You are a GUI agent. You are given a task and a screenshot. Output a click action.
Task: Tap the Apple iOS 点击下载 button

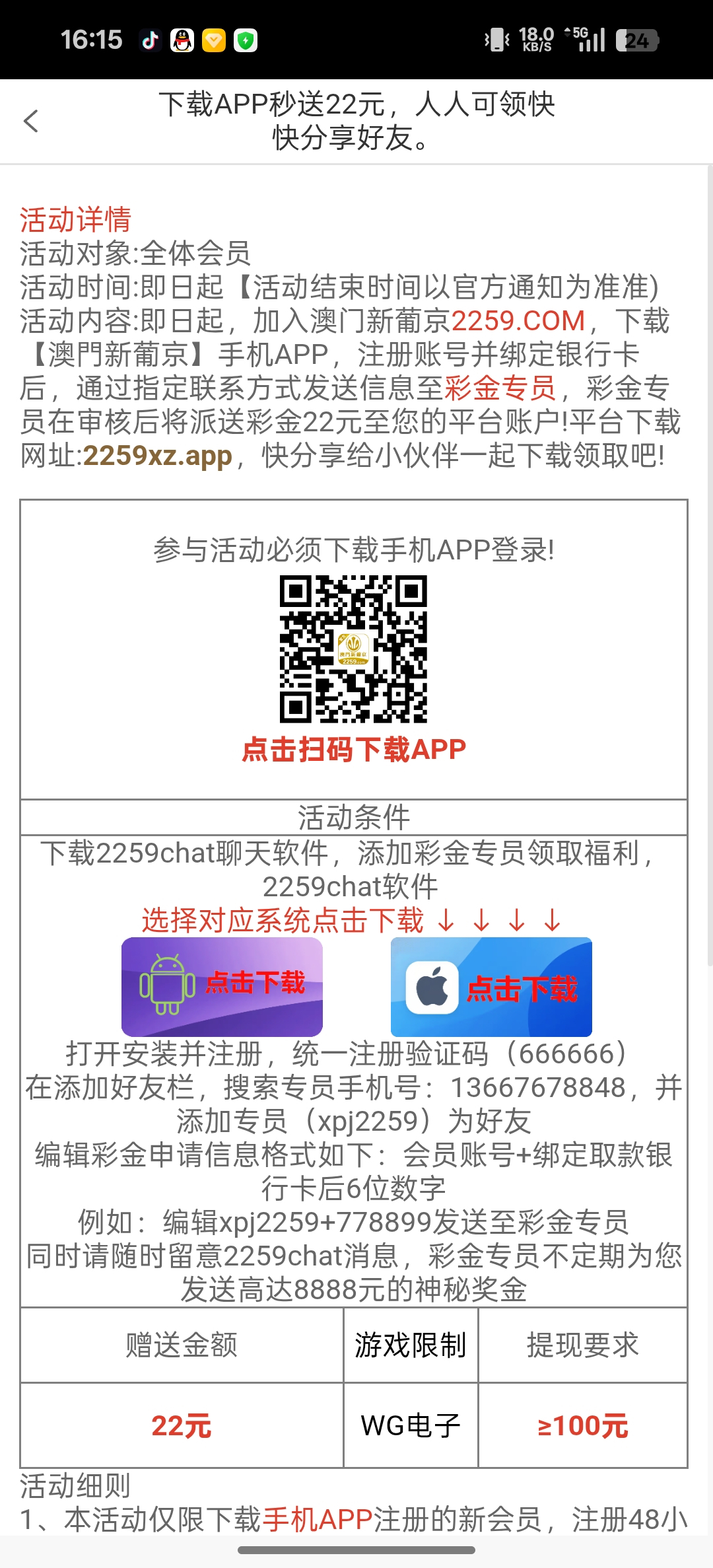coord(491,987)
